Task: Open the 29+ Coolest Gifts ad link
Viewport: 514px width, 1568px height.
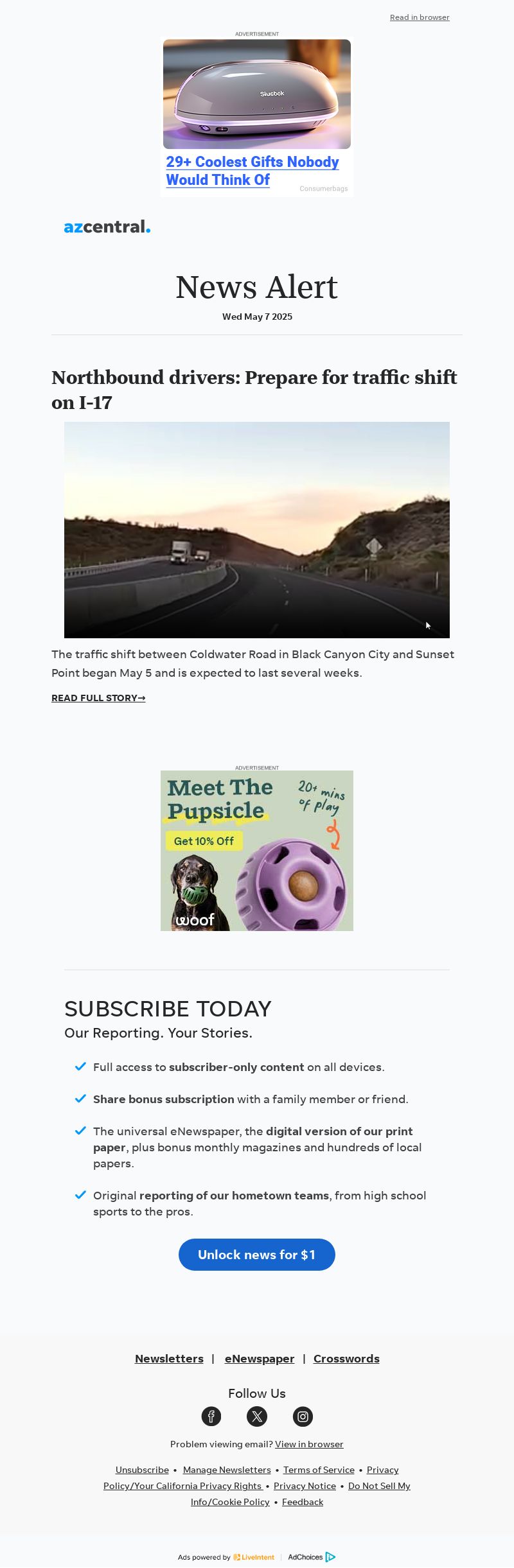Action: click(x=252, y=171)
